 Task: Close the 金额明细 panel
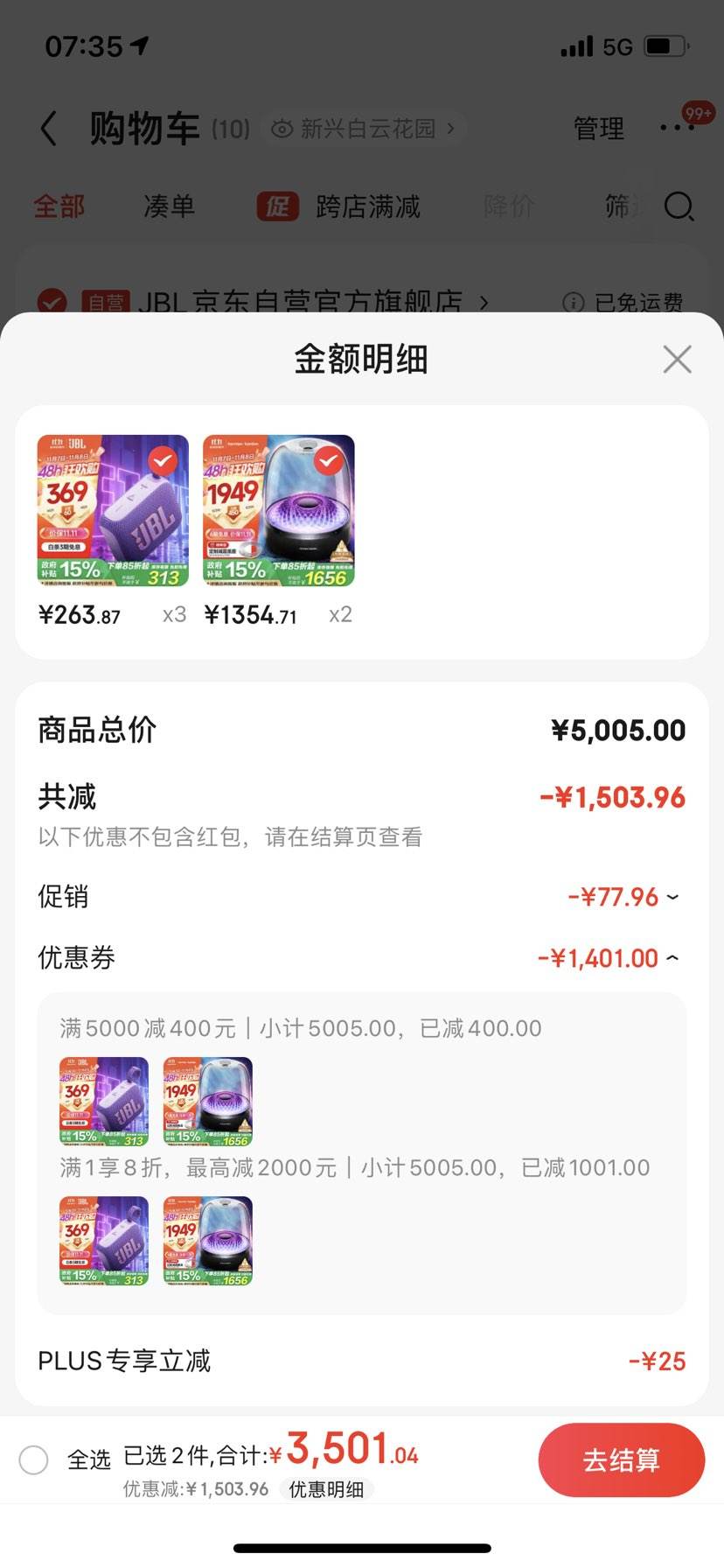coord(677,359)
